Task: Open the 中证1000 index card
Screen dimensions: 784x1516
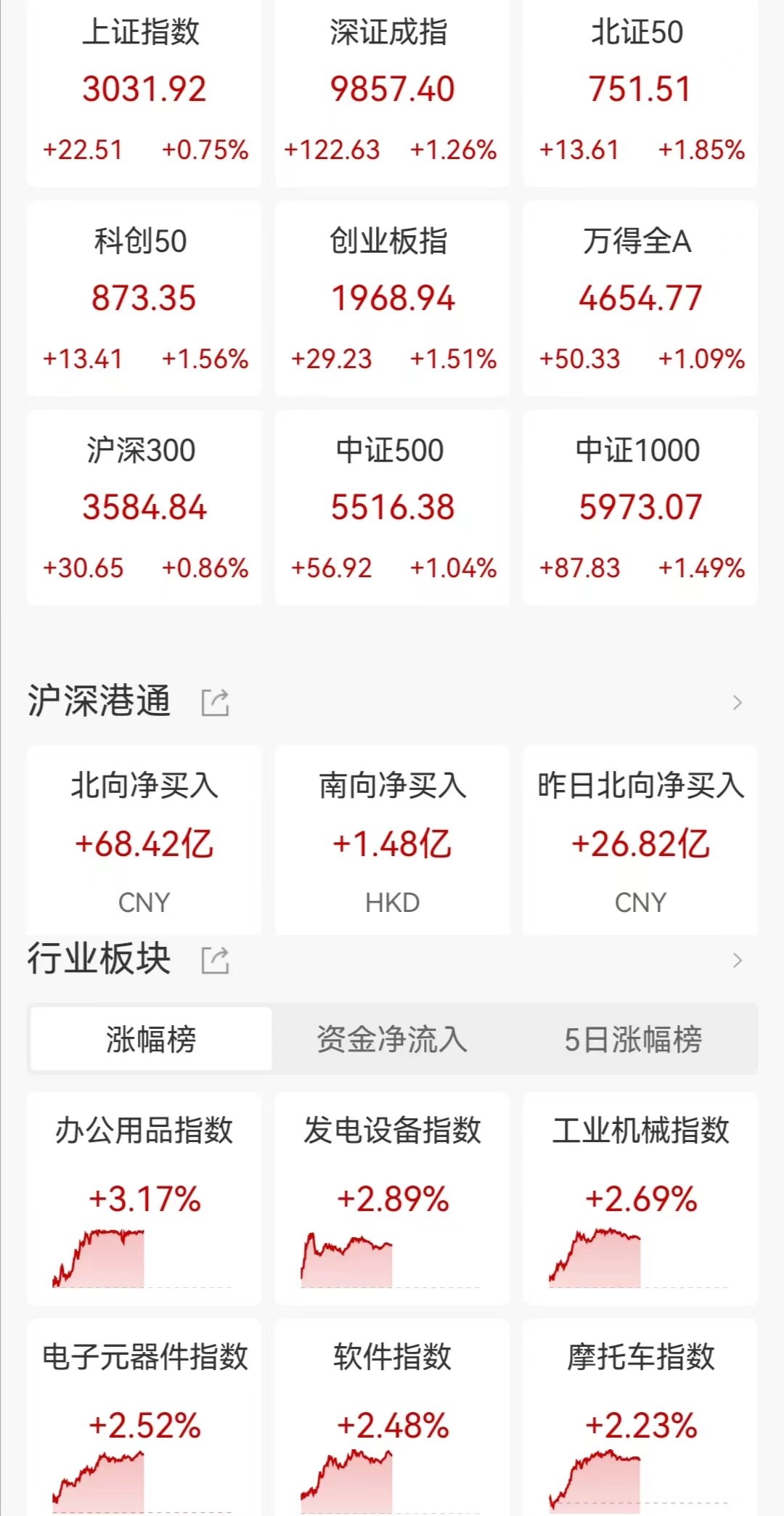Action: tap(640, 508)
